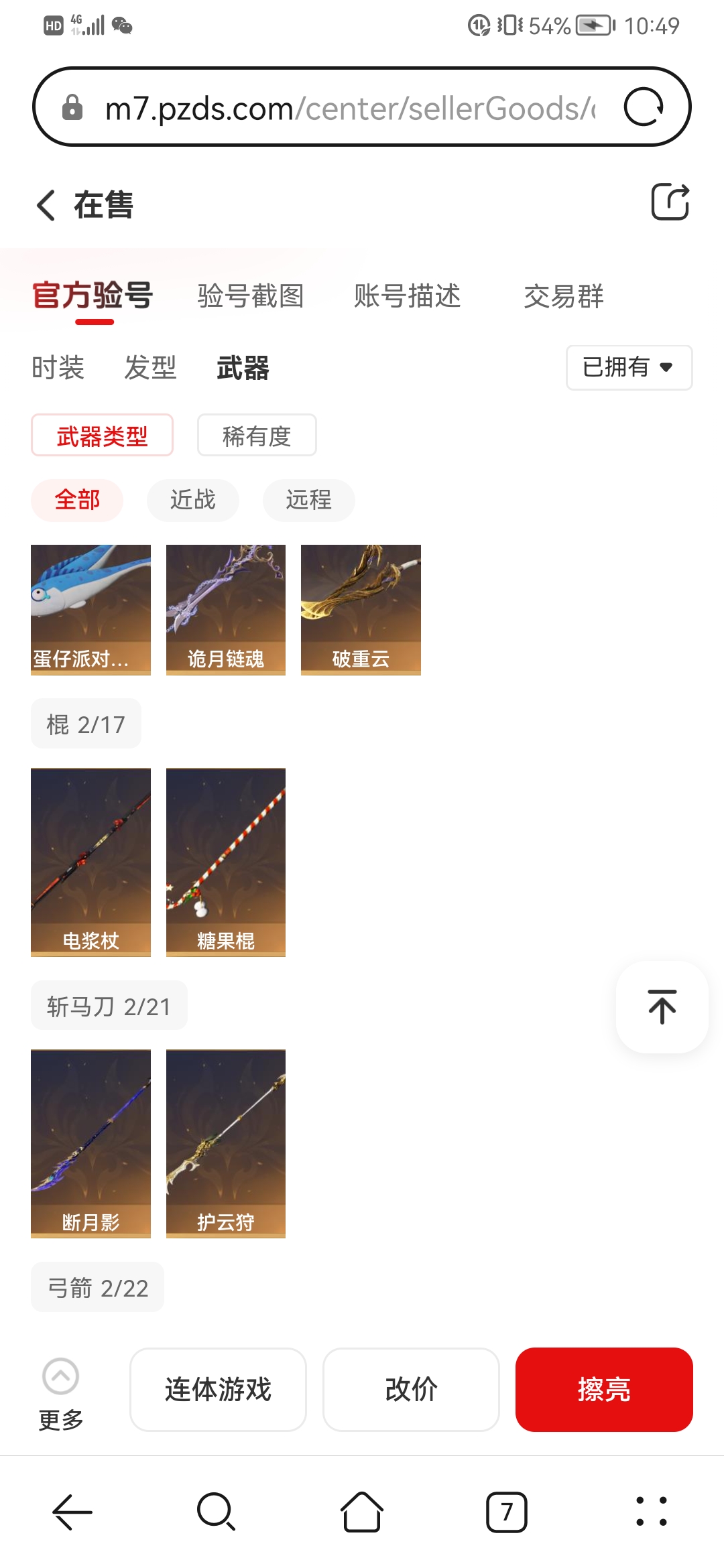Filter weapons by 远程
The height and width of the screenshot is (1568, 724).
pyautogui.click(x=308, y=500)
